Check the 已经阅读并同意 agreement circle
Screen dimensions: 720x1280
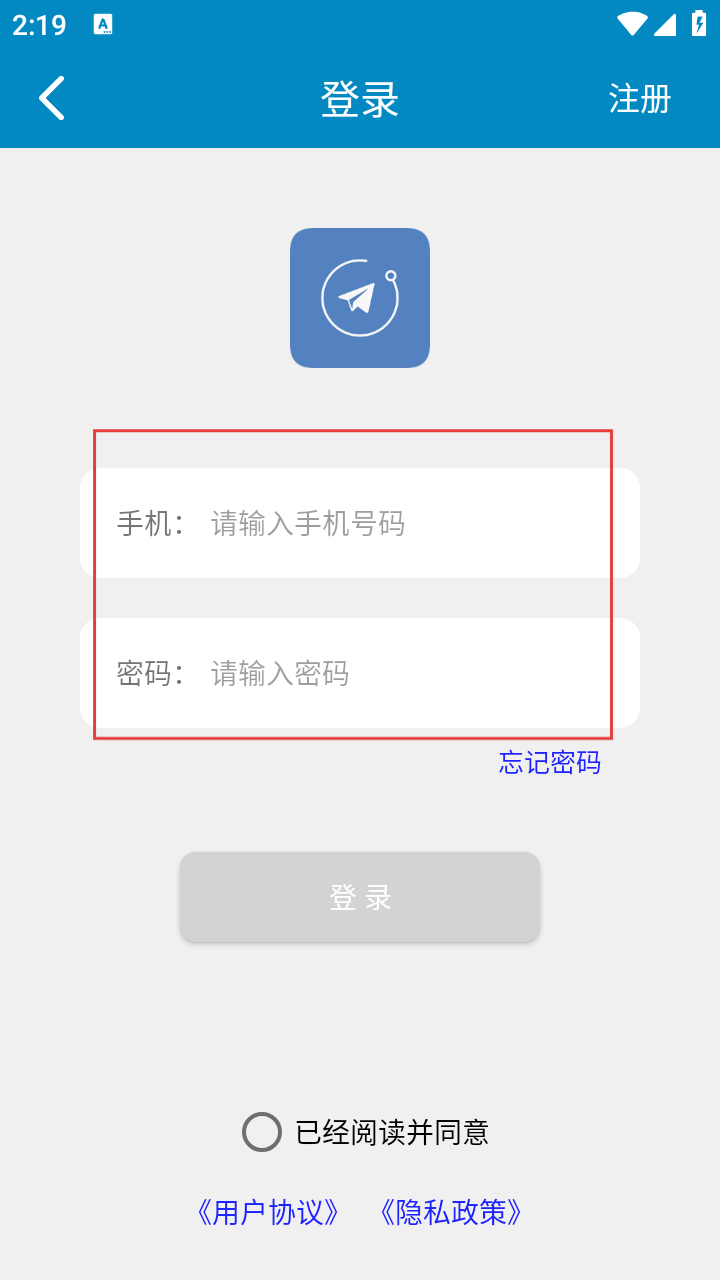click(262, 1132)
